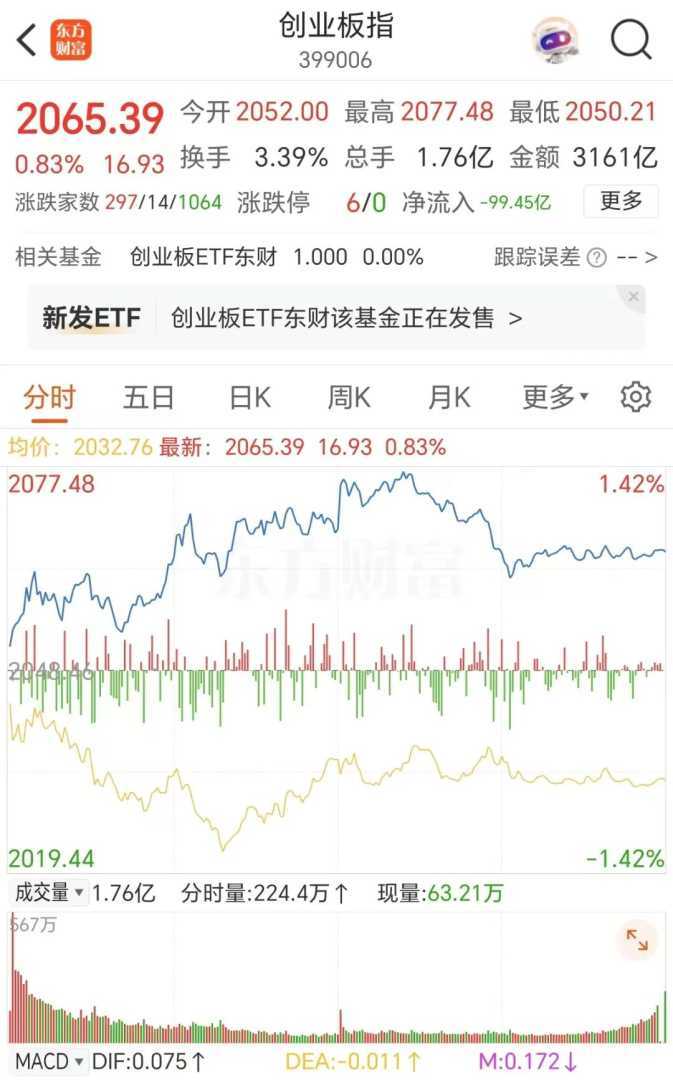Select the 日K chart tab

pos(250,398)
